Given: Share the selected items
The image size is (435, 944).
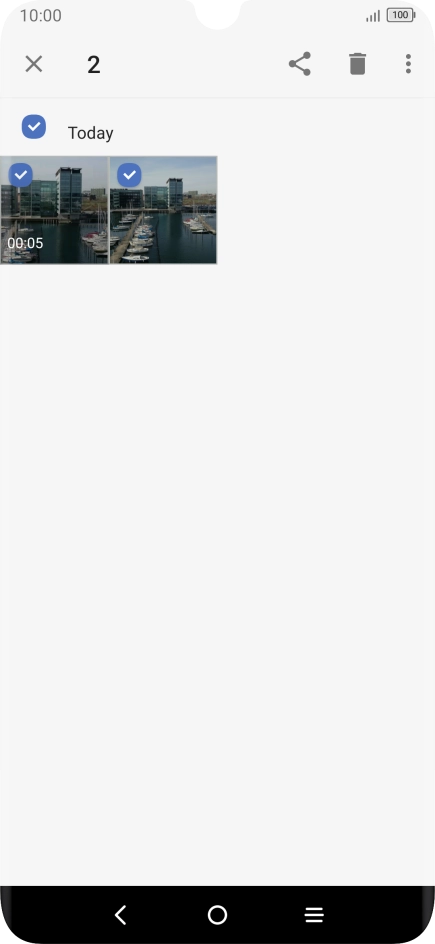Looking at the screenshot, I should click(x=300, y=64).
